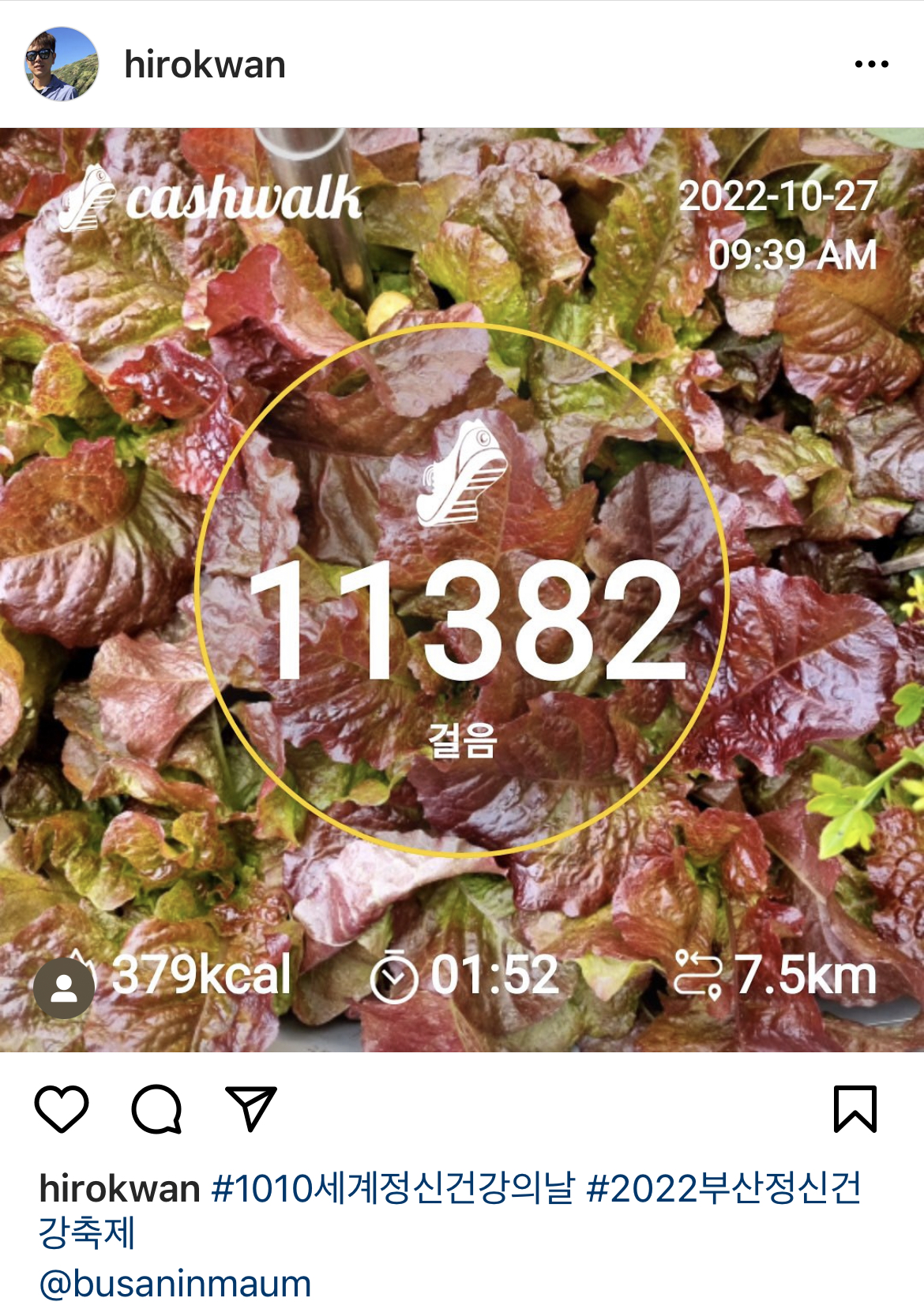The image size is (924, 1313).
Task: Save this post to bookmarks
Action: [855, 1108]
